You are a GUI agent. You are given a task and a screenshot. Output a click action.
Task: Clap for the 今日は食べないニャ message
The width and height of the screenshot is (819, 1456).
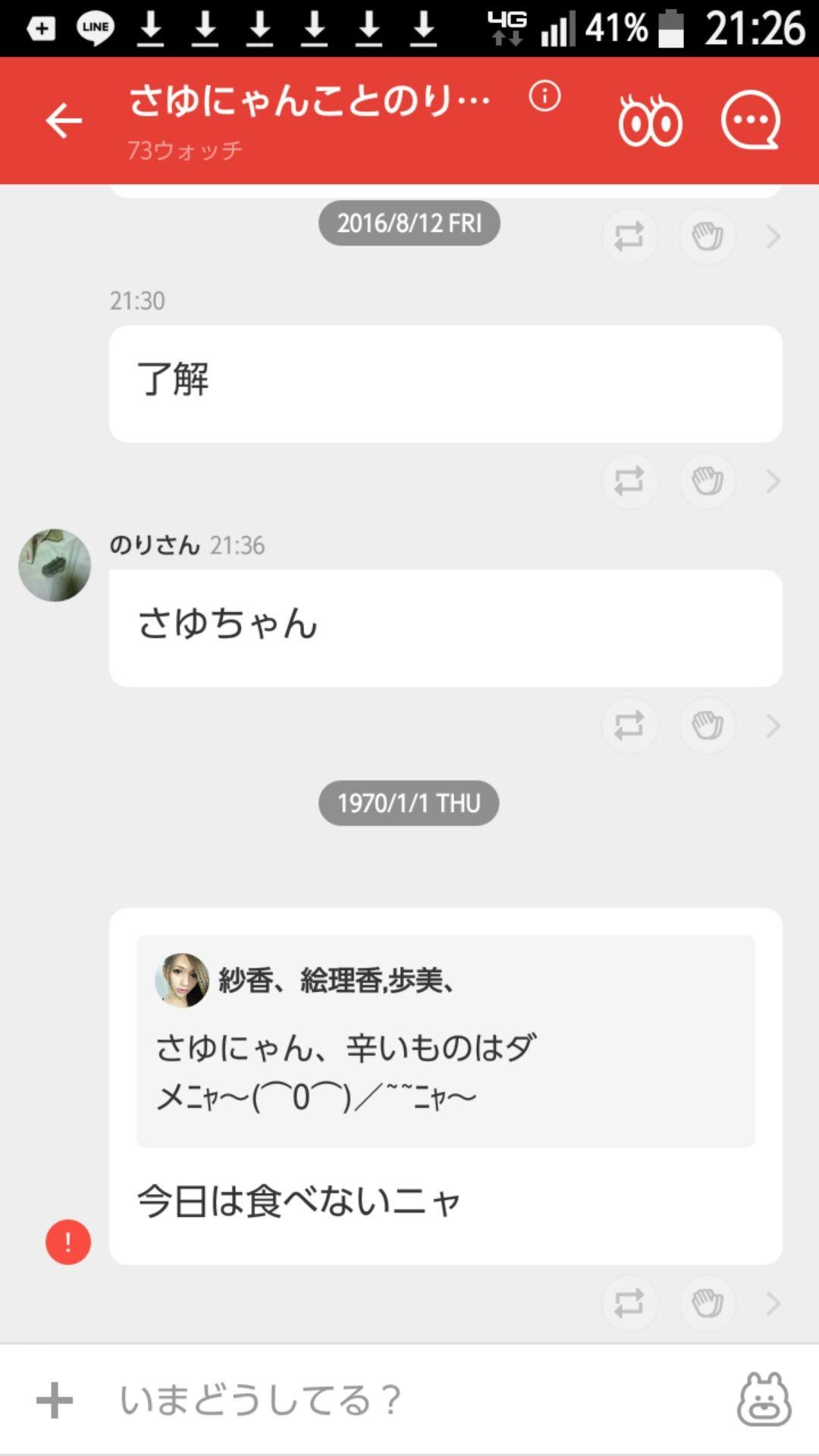[708, 1303]
